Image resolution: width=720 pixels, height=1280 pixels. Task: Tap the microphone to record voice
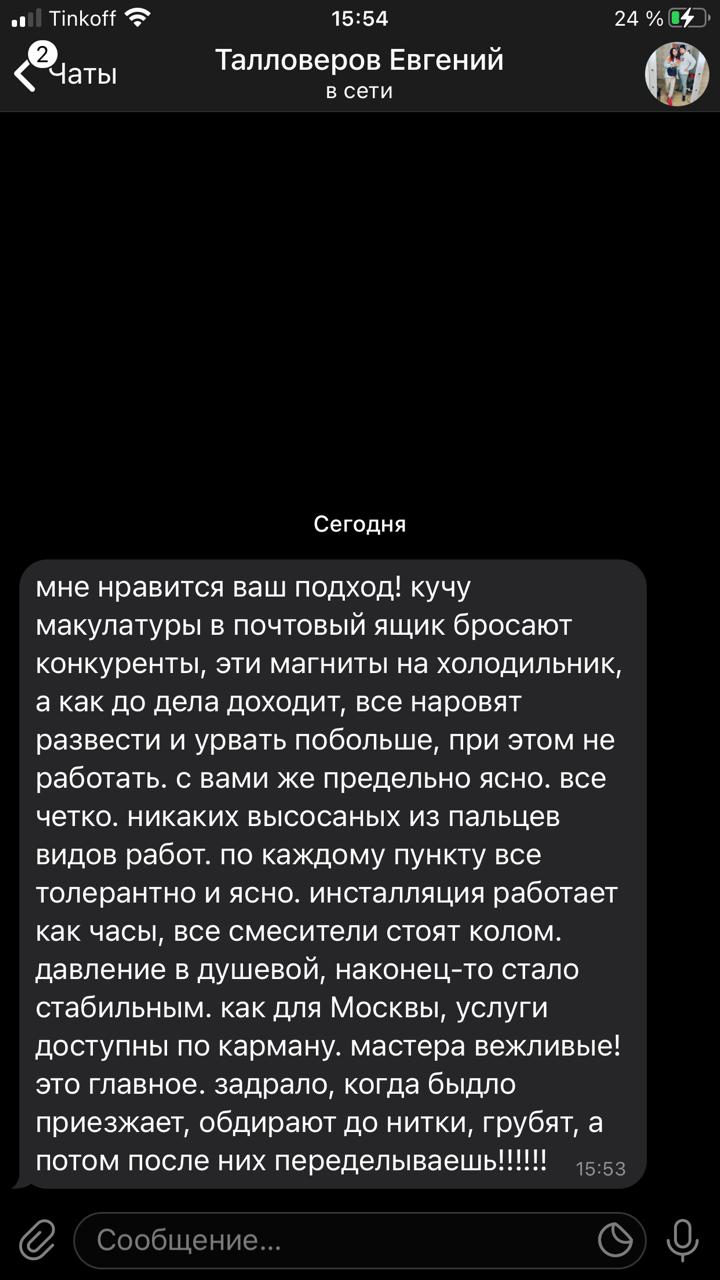click(x=683, y=1241)
